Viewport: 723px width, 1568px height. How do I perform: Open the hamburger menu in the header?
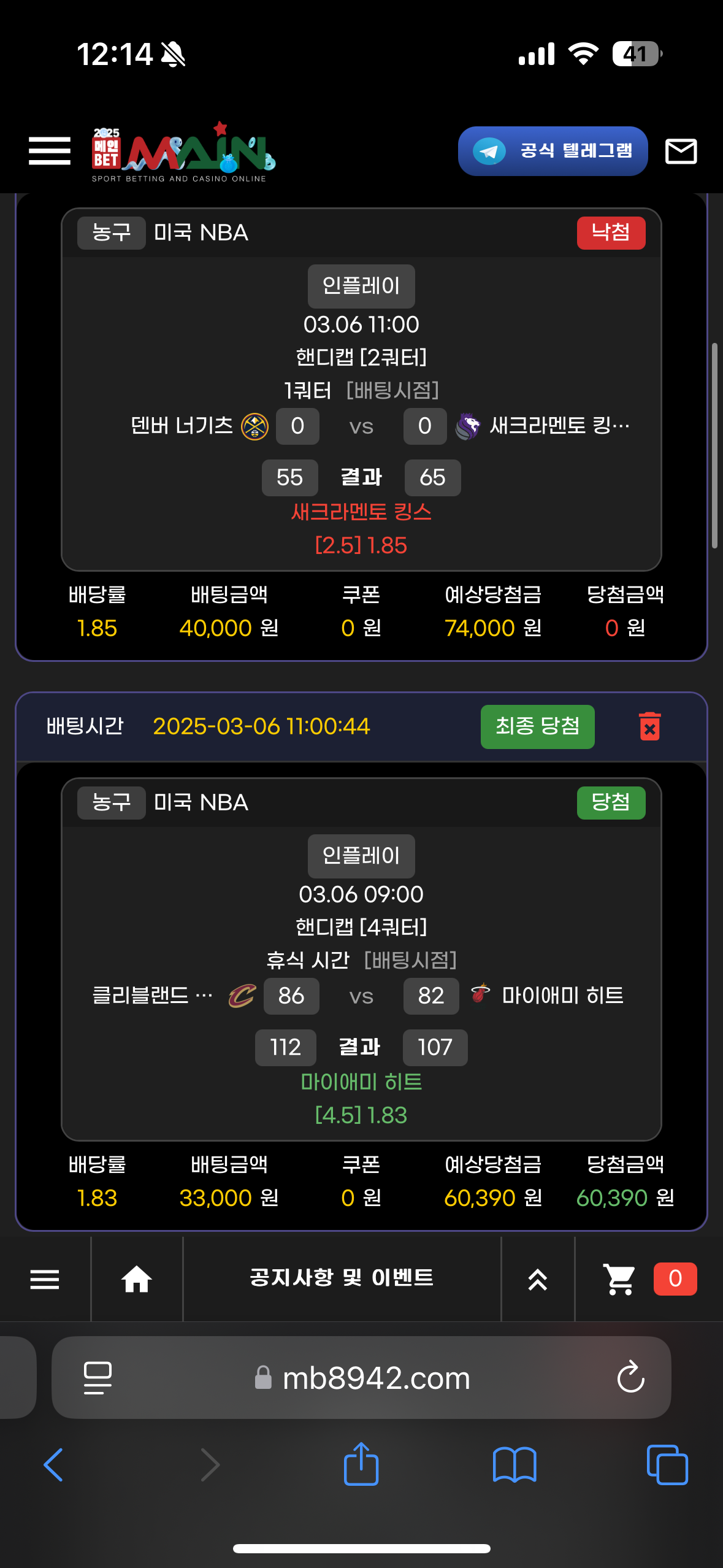[x=50, y=151]
